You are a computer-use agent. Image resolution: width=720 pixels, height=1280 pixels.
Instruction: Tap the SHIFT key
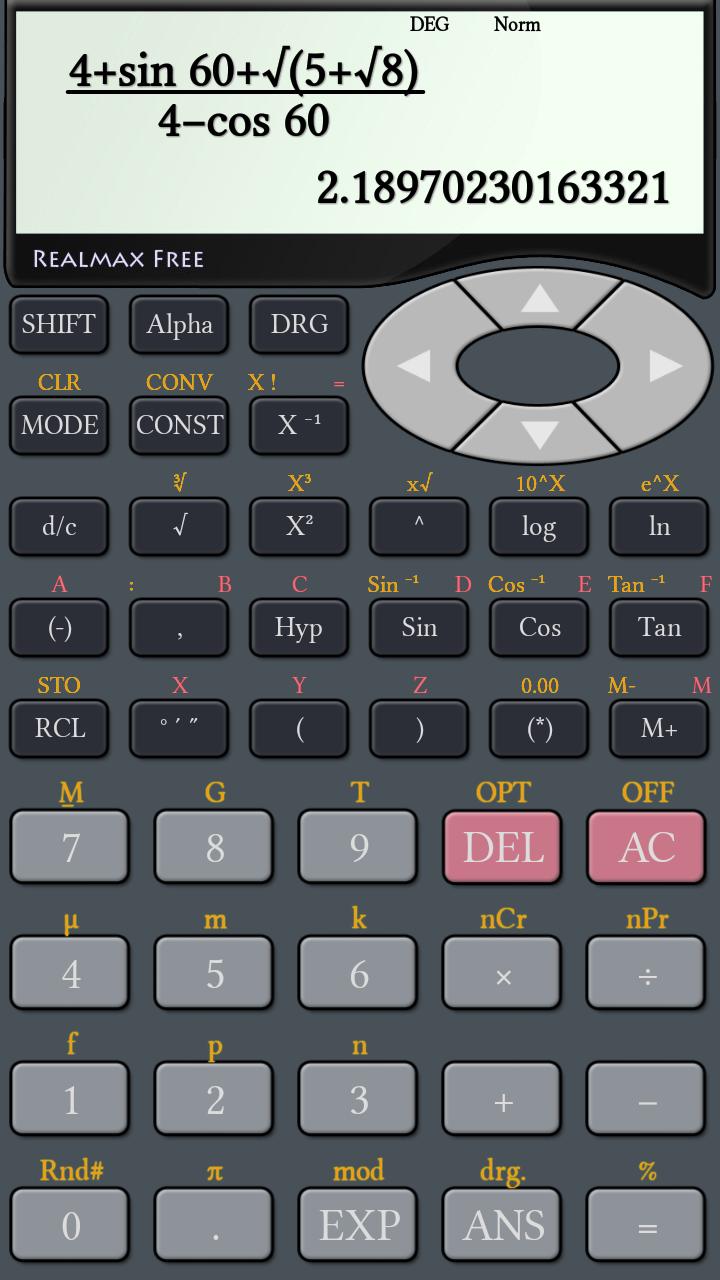click(x=59, y=324)
